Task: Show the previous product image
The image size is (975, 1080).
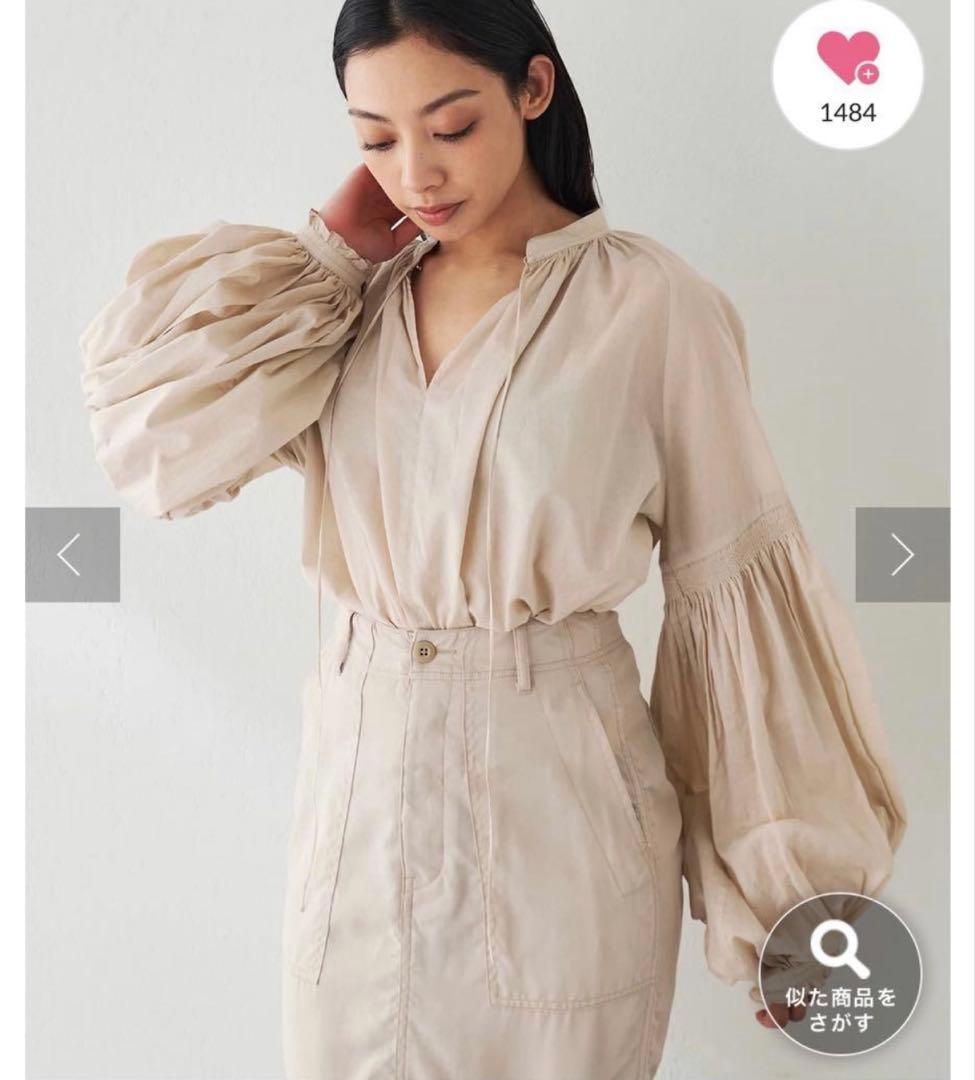Action: click(x=72, y=554)
